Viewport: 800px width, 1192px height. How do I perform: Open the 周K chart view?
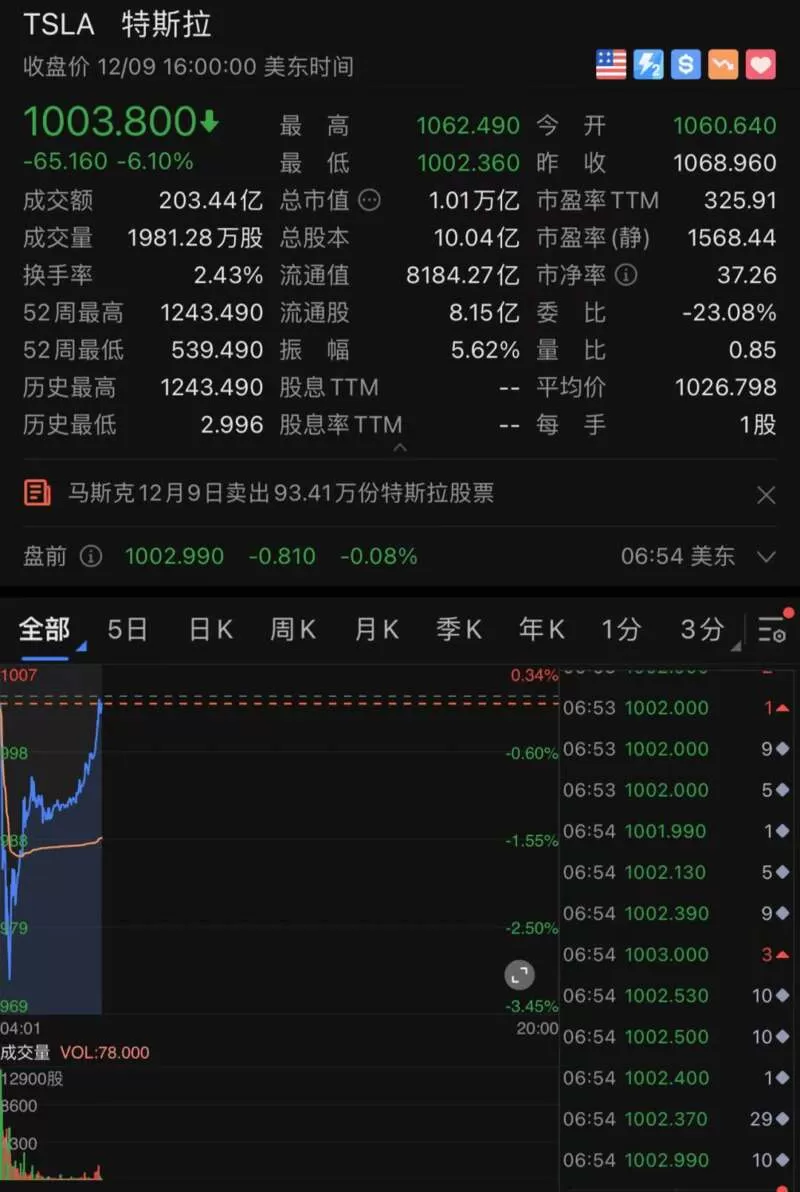[x=293, y=629]
